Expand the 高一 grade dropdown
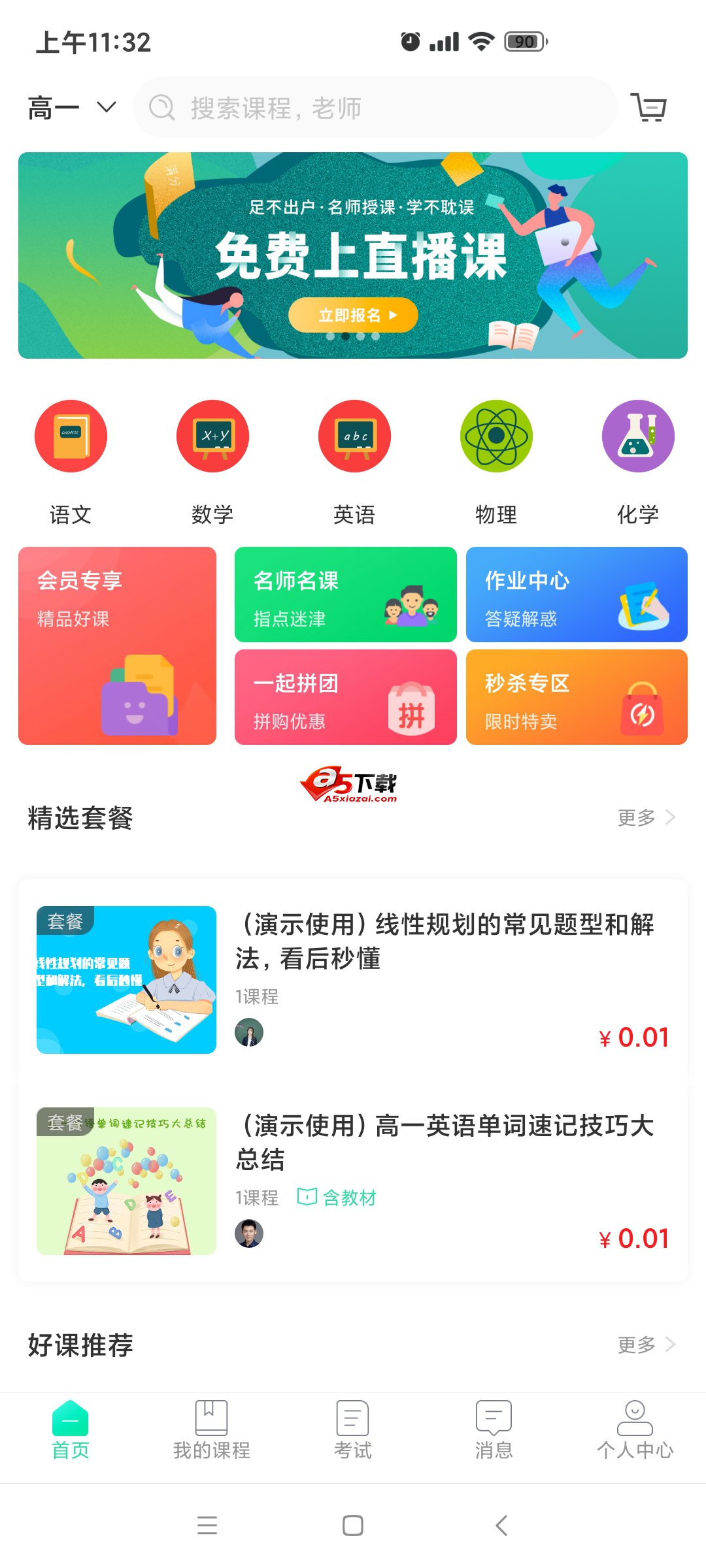Viewport: 706px width, 1568px height. (x=72, y=108)
